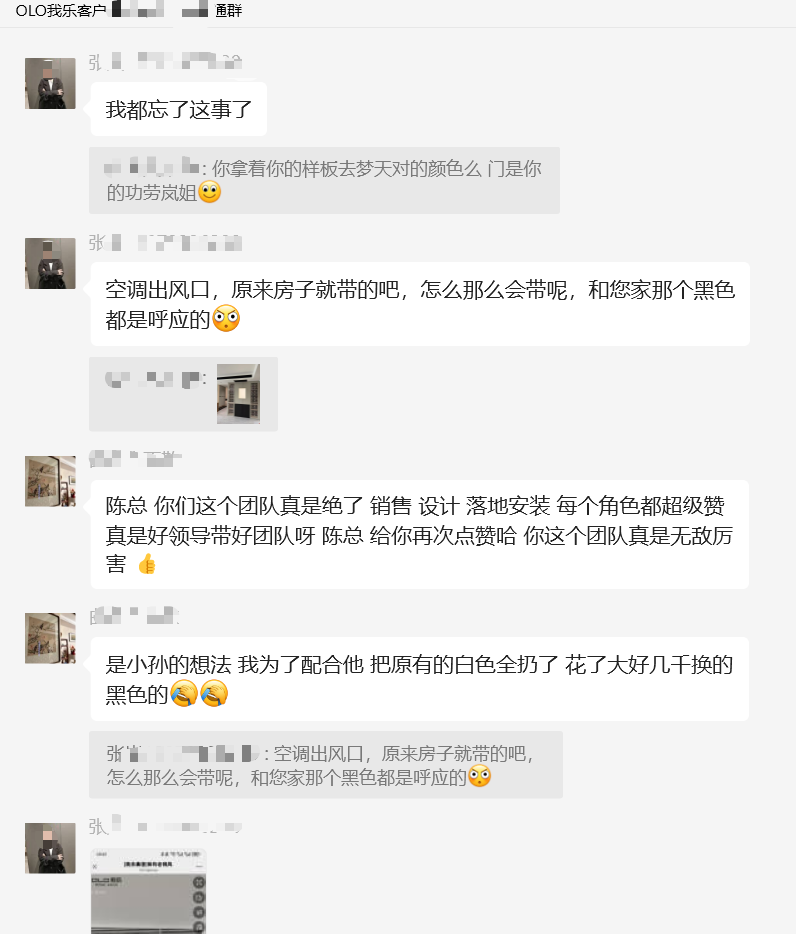This screenshot has height=934, width=796.
Task: Jump to quoted message mentioning 梦天对的颜色
Action: pos(323,181)
